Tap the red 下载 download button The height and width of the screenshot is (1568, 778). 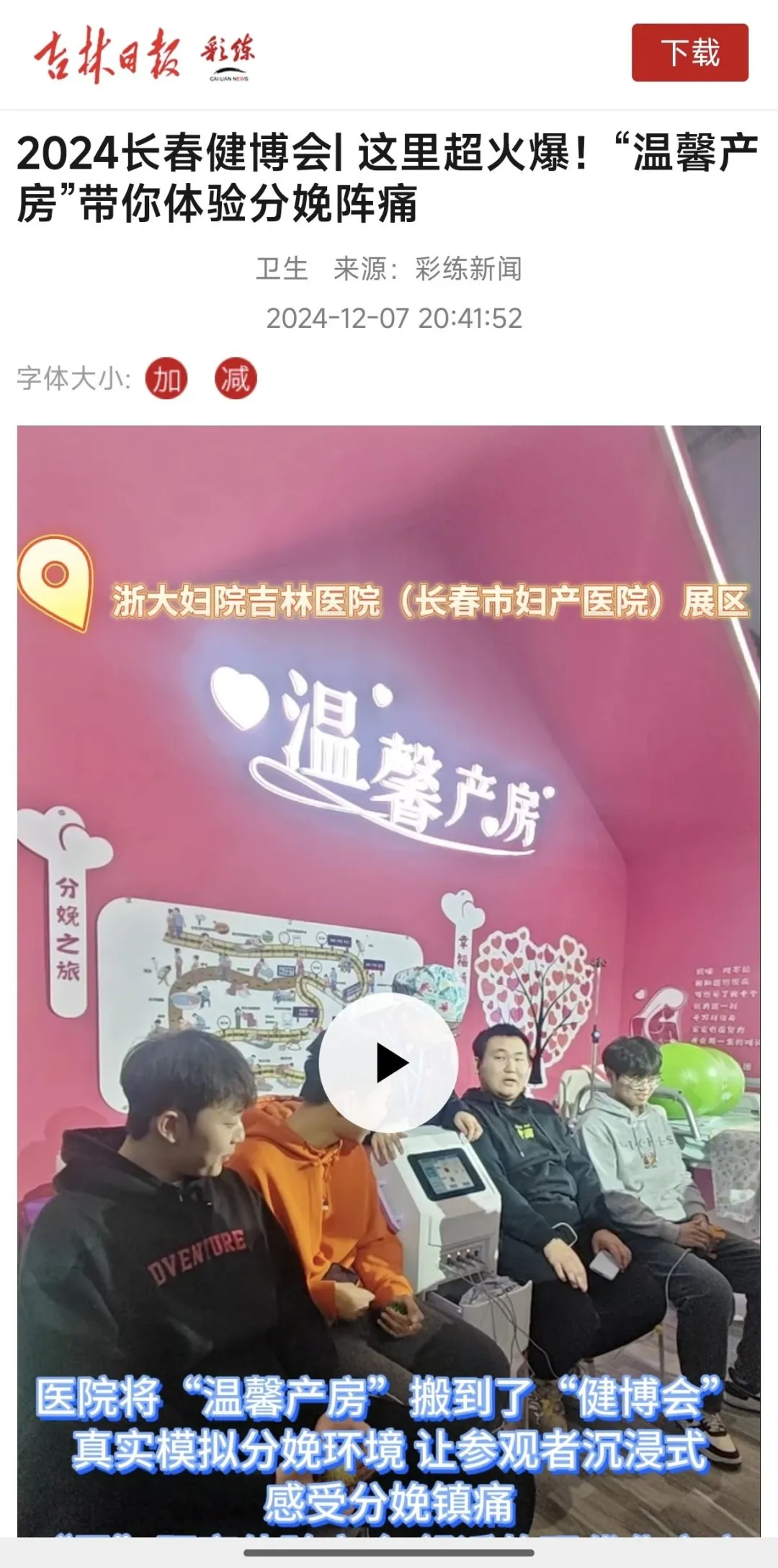[x=689, y=53]
